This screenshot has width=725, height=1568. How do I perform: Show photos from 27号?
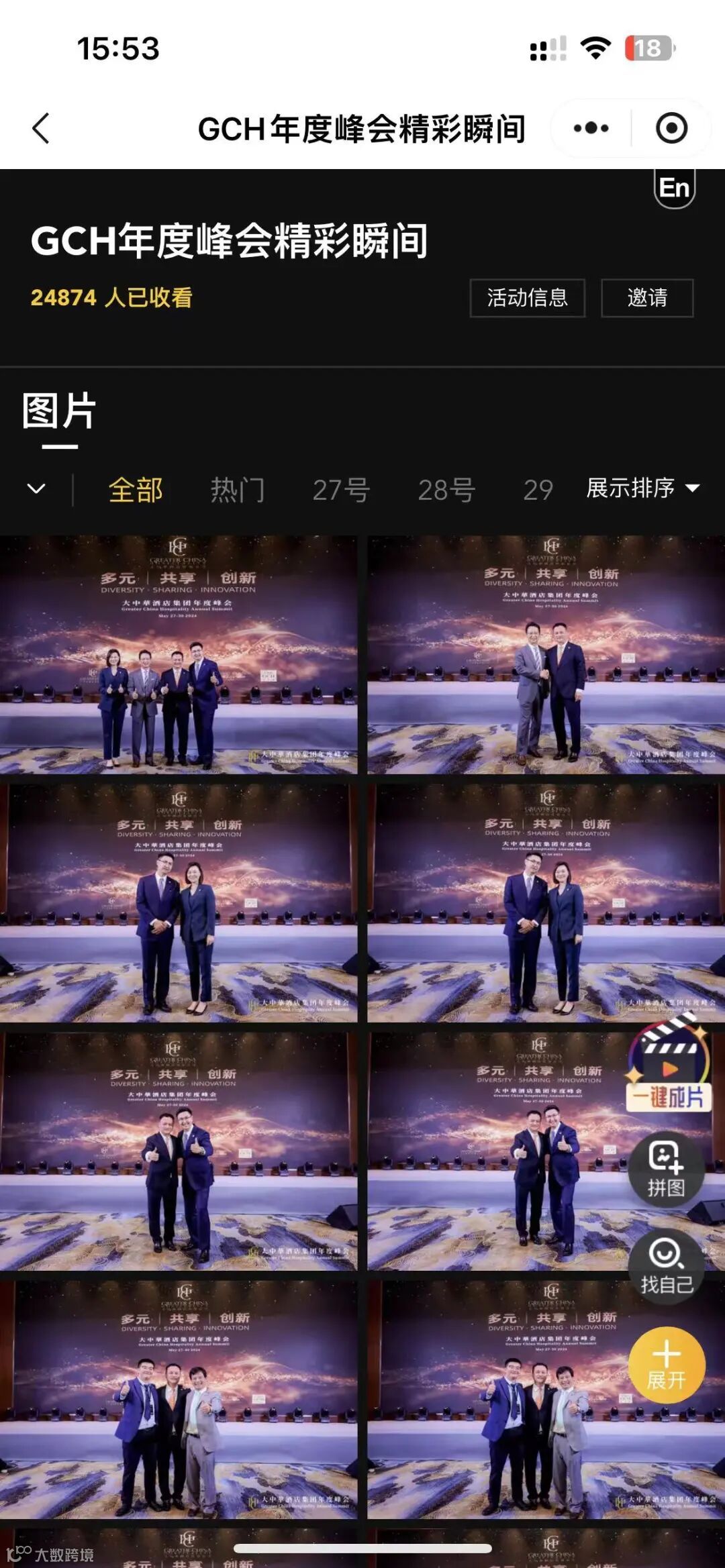tap(341, 490)
